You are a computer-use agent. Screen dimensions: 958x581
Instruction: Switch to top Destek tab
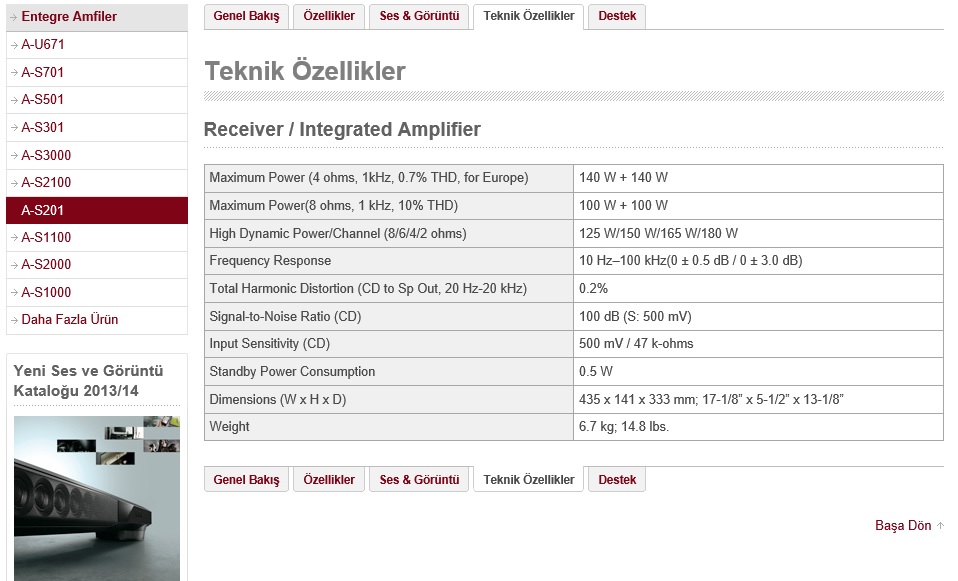click(x=617, y=16)
